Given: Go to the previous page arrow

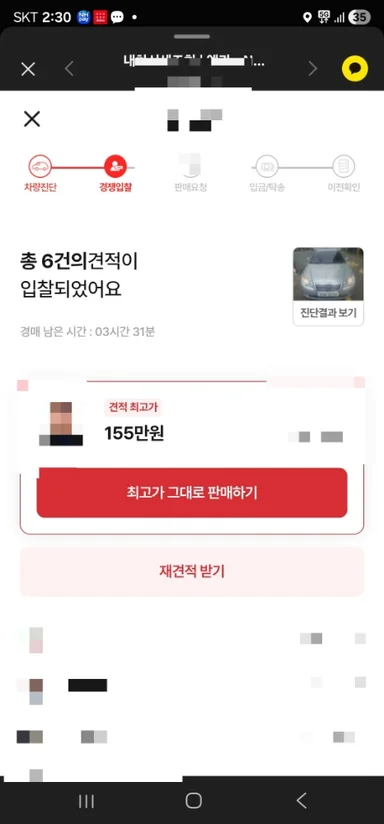Looking at the screenshot, I should (69, 69).
